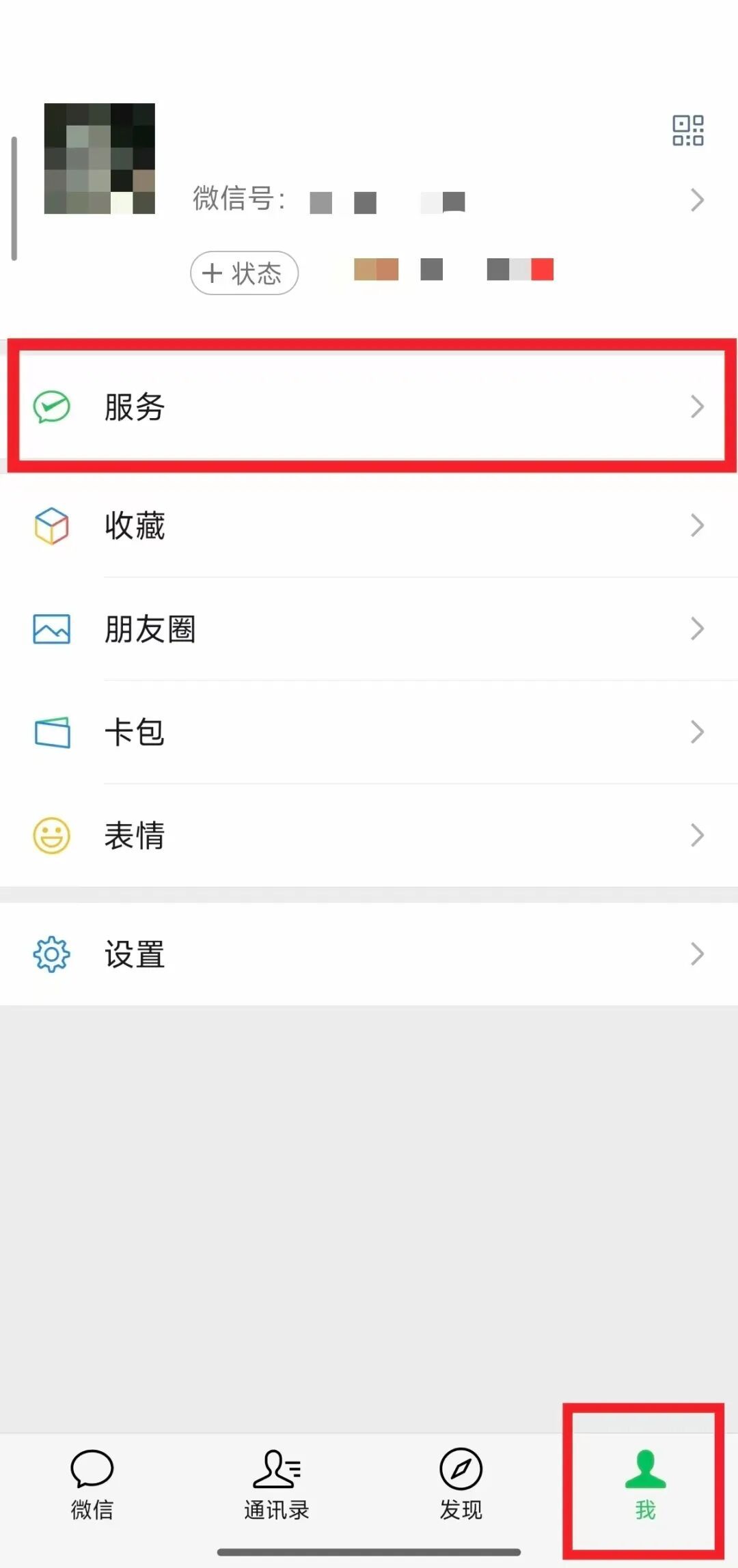
Task: Open 表情 sticker gallery
Action: [369, 835]
